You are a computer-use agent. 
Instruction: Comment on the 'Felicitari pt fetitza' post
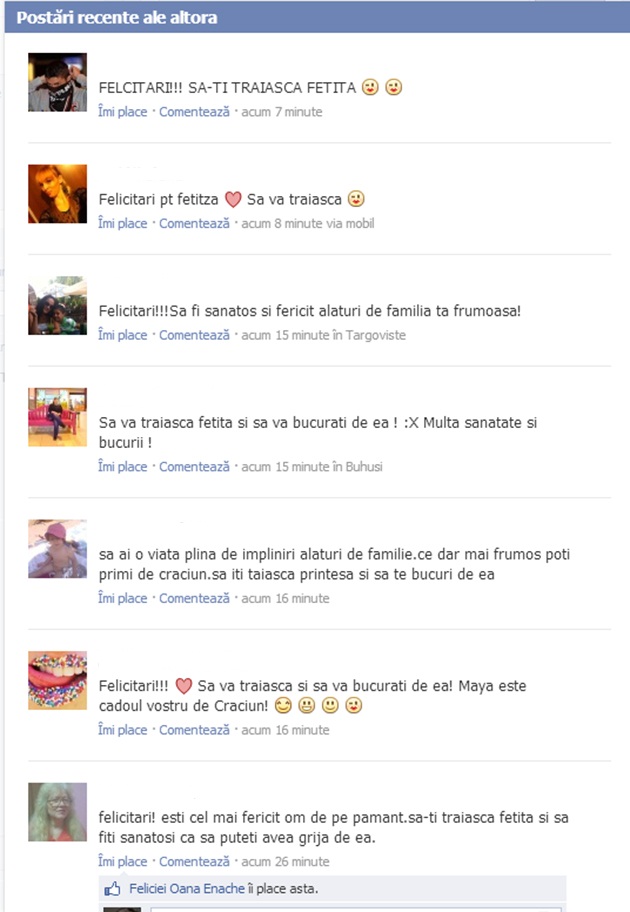pyautogui.click(x=194, y=224)
